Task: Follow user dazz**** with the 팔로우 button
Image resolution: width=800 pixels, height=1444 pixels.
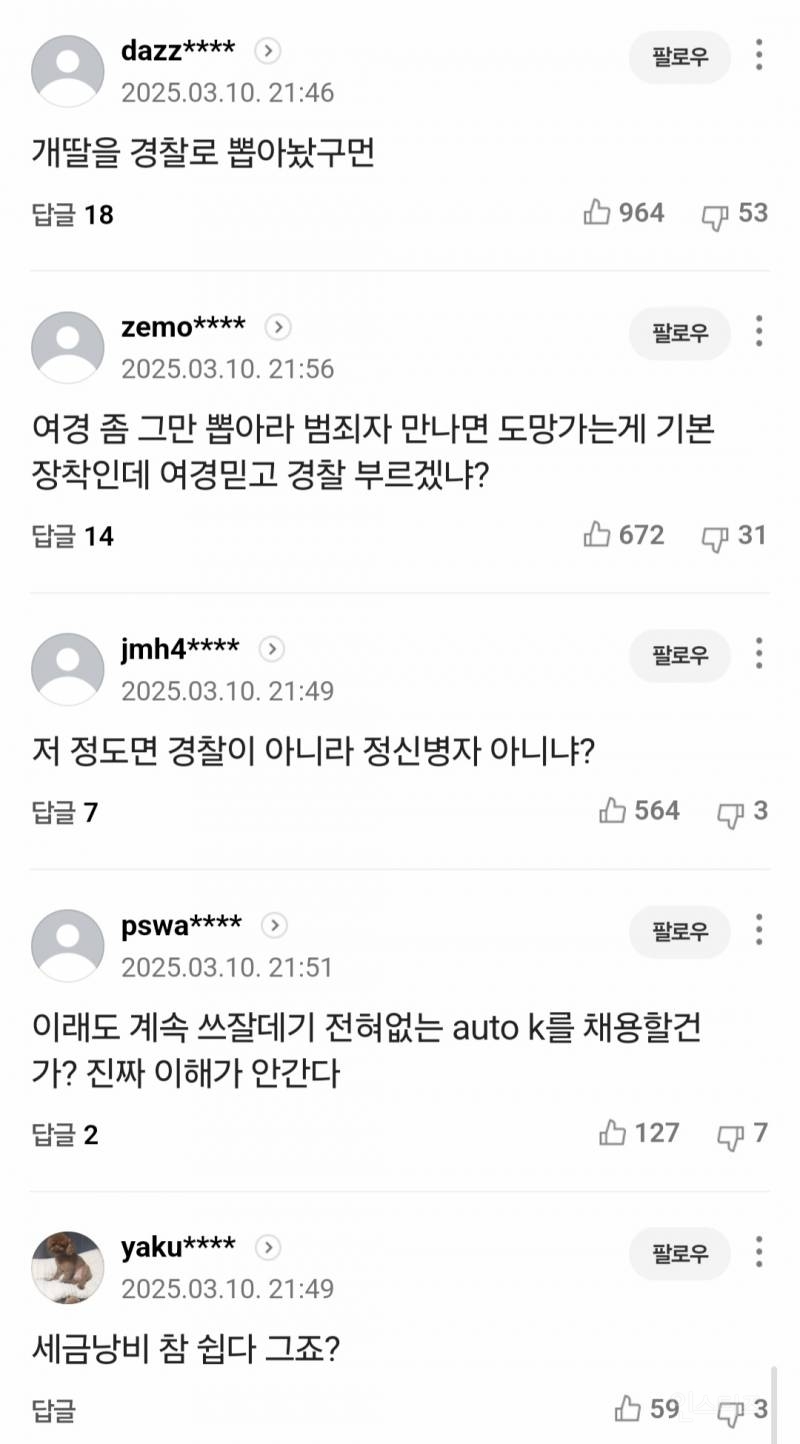Action: tap(679, 57)
